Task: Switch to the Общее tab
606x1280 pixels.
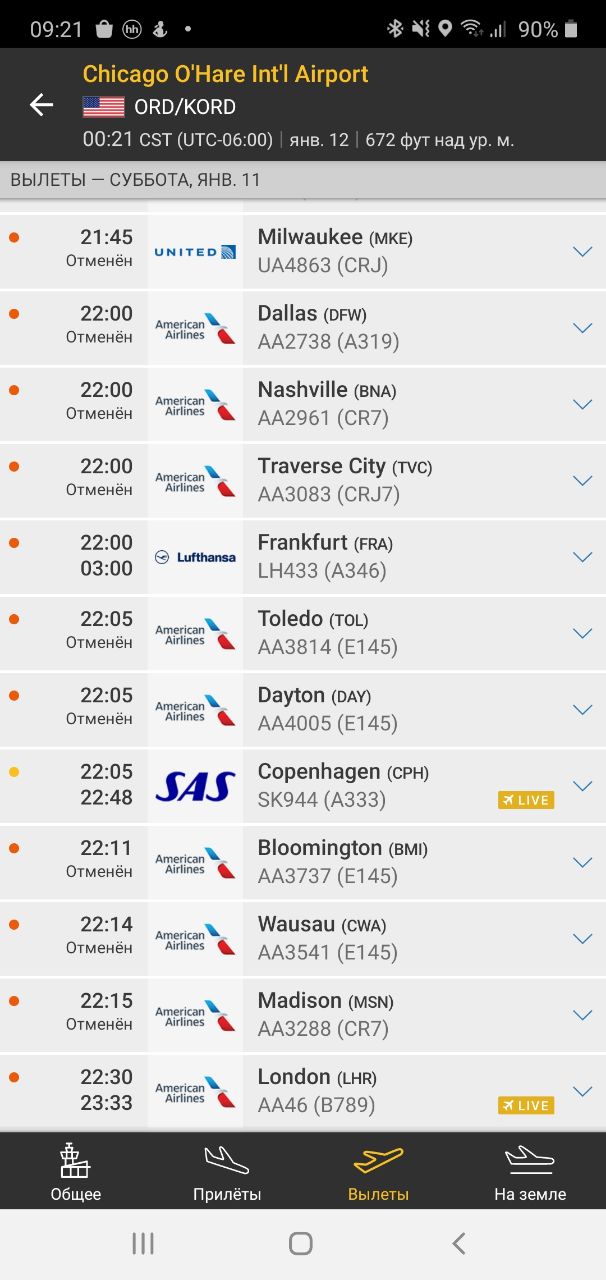Action: pyautogui.click(x=76, y=1171)
